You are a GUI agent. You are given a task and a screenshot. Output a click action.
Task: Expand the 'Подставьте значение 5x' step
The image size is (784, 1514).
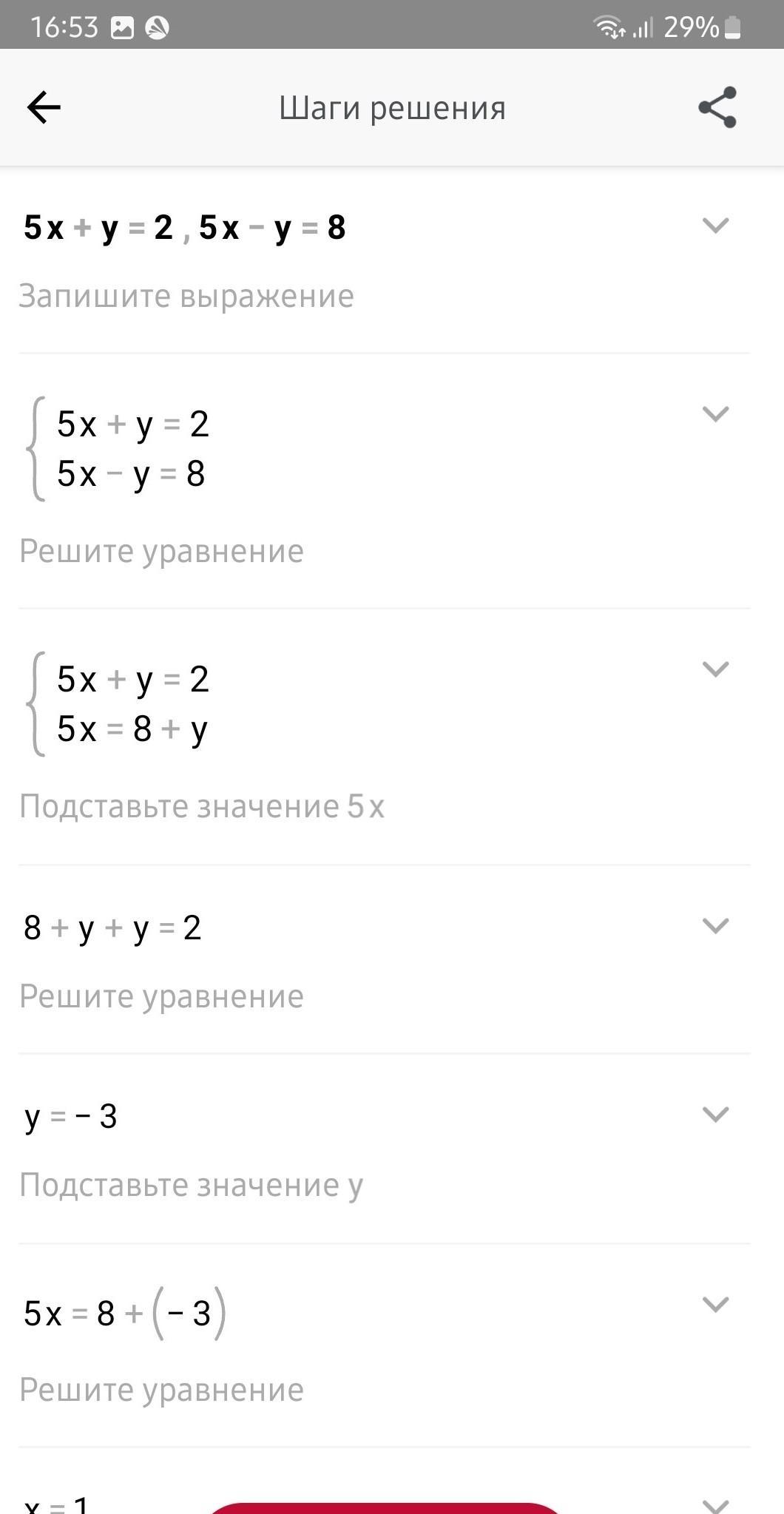[715, 669]
